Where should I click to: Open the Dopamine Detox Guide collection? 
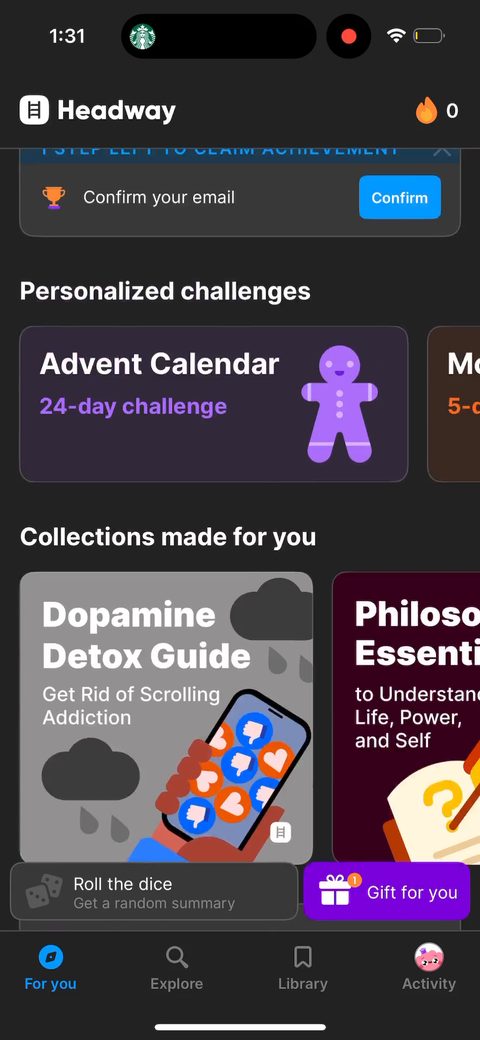coord(166,718)
